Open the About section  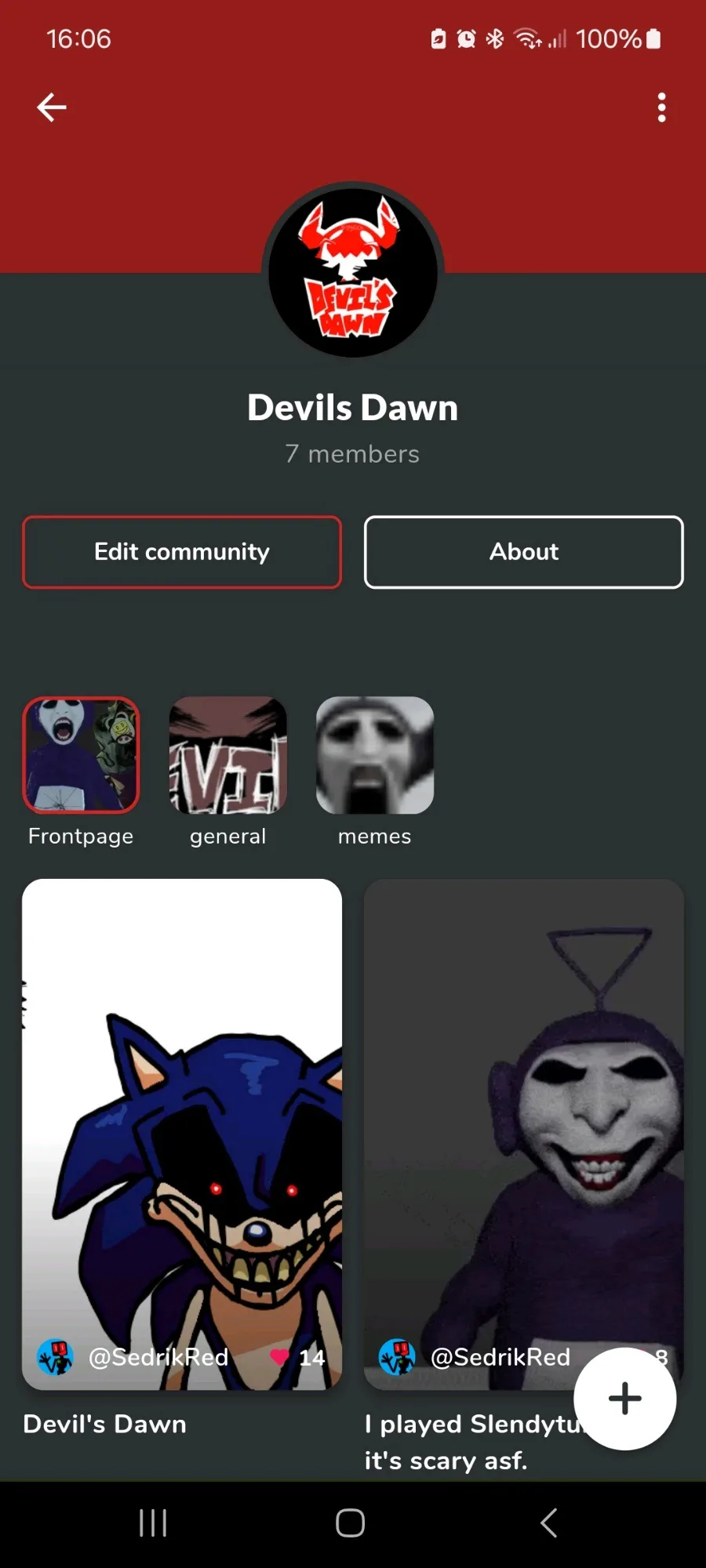click(523, 552)
